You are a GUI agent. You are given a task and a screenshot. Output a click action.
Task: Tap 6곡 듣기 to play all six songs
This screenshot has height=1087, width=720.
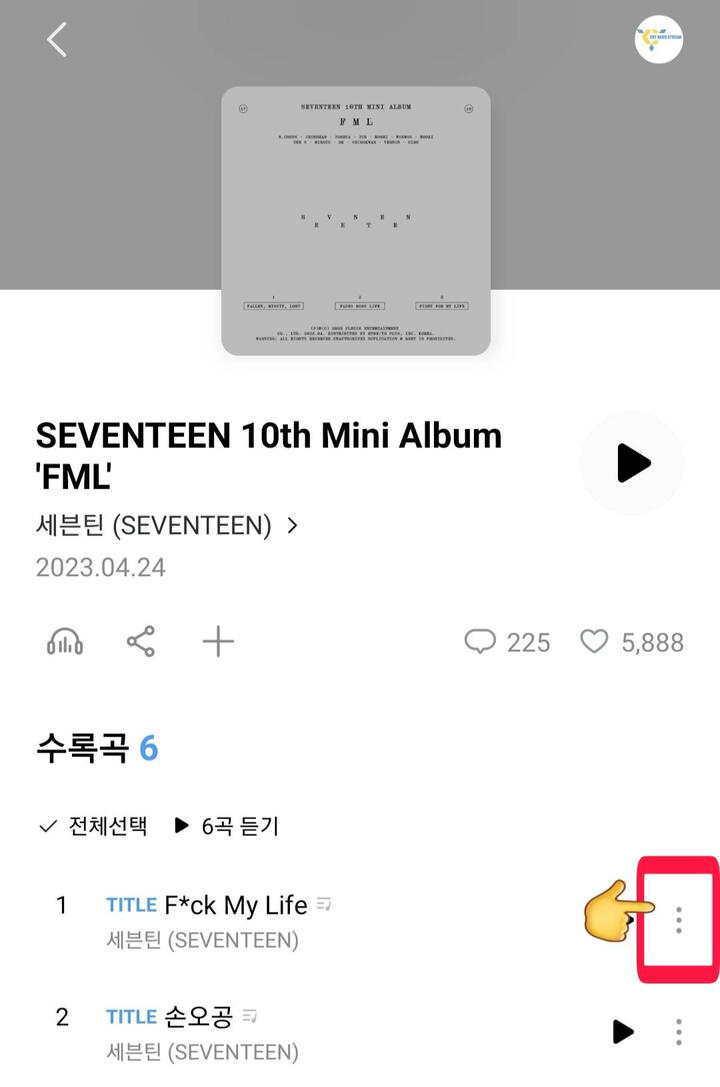227,826
